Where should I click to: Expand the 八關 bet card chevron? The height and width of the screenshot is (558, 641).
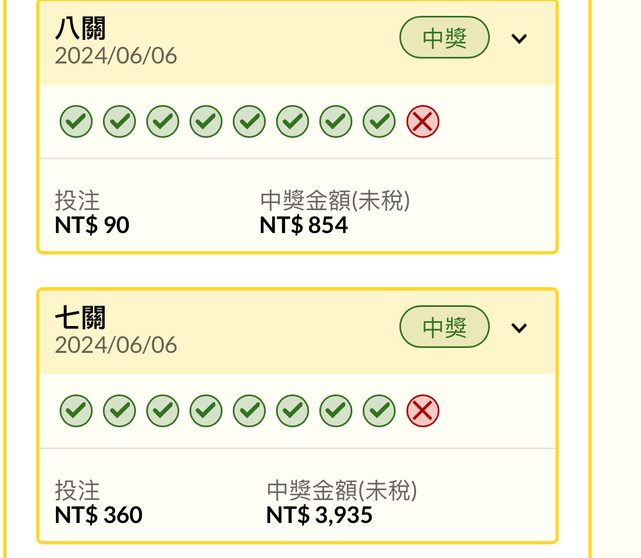point(518,39)
